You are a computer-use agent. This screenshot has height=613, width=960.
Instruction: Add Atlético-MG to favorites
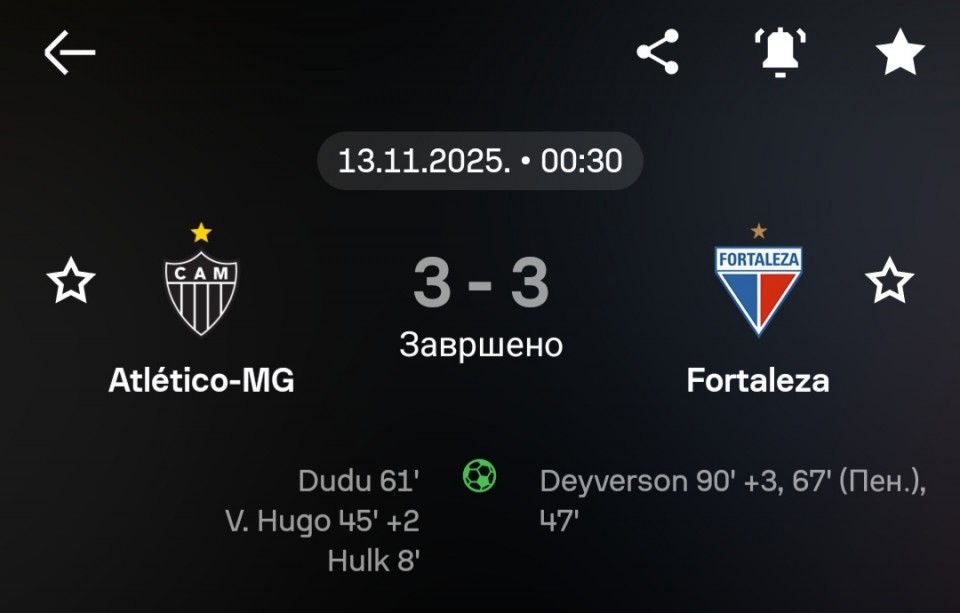pos(71,281)
